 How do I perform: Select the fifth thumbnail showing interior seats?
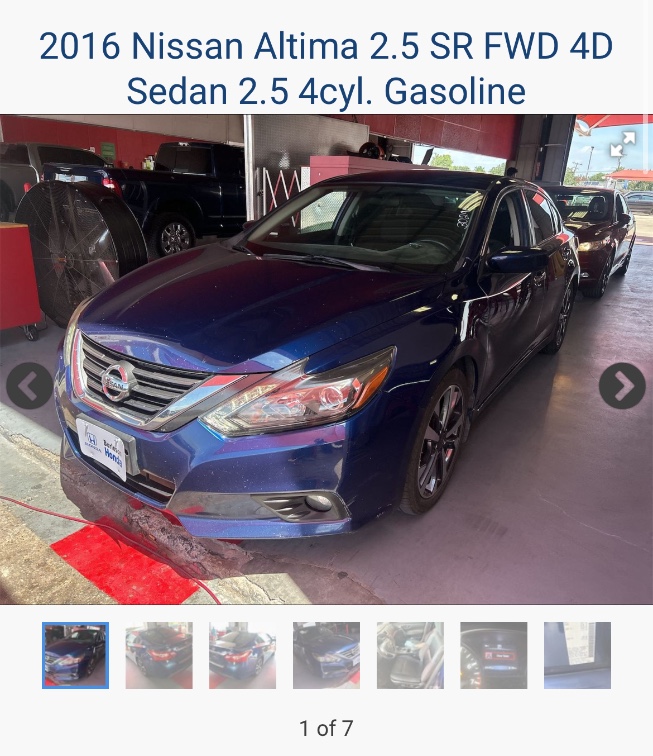coord(410,655)
